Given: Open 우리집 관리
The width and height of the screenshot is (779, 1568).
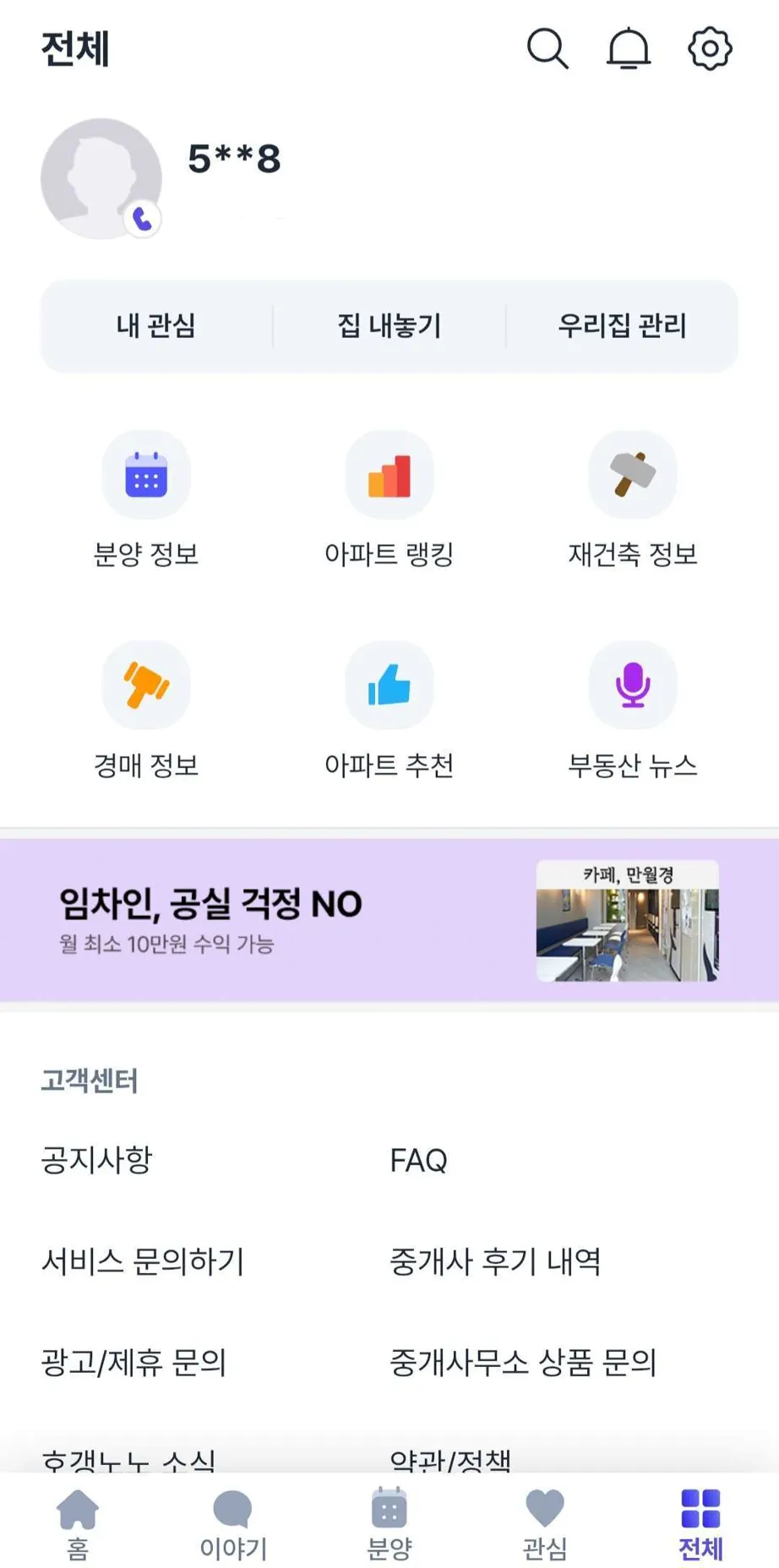Looking at the screenshot, I should [622, 325].
